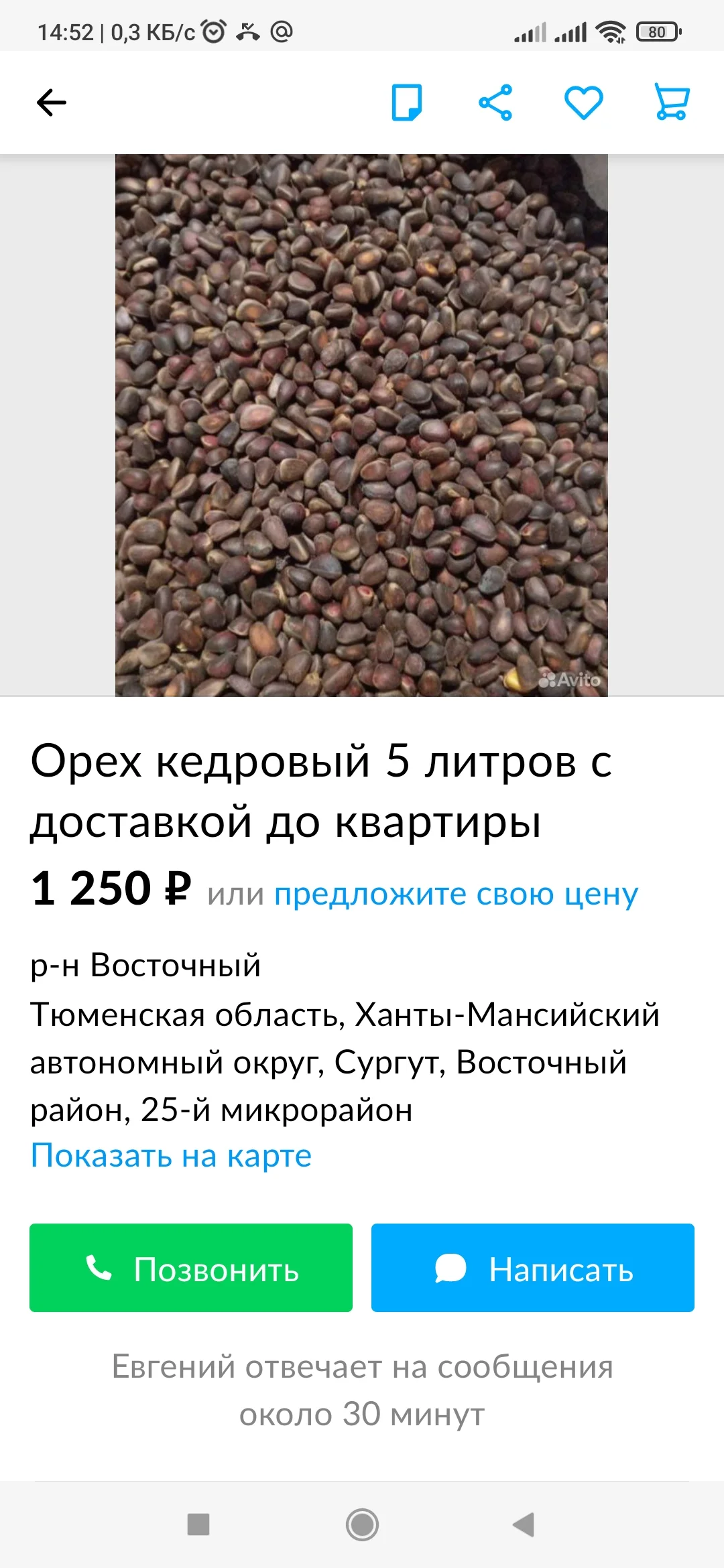Screen dimensions: 724x1568
Task: Go back using the arrow icon
Action: [51, 102]
